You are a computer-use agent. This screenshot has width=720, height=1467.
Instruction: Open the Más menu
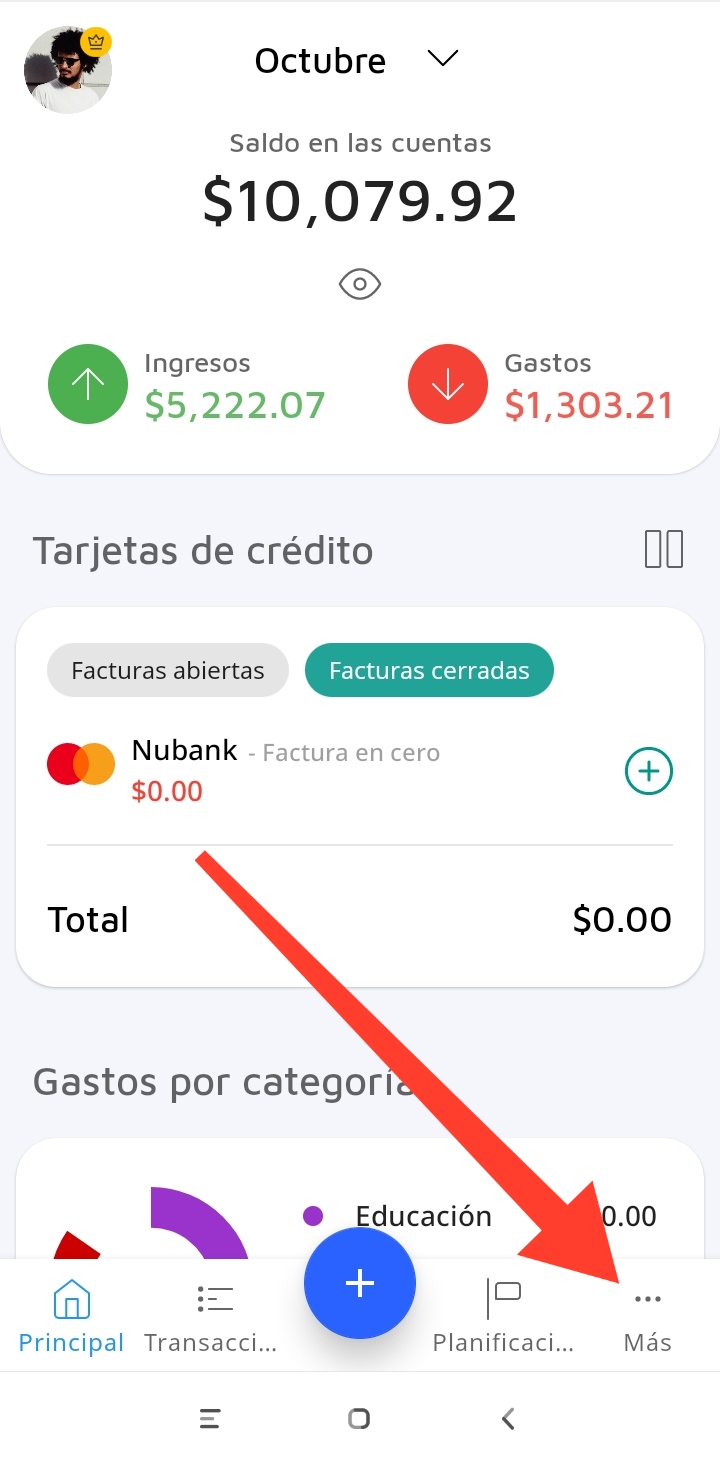[x=647, y=1316]
